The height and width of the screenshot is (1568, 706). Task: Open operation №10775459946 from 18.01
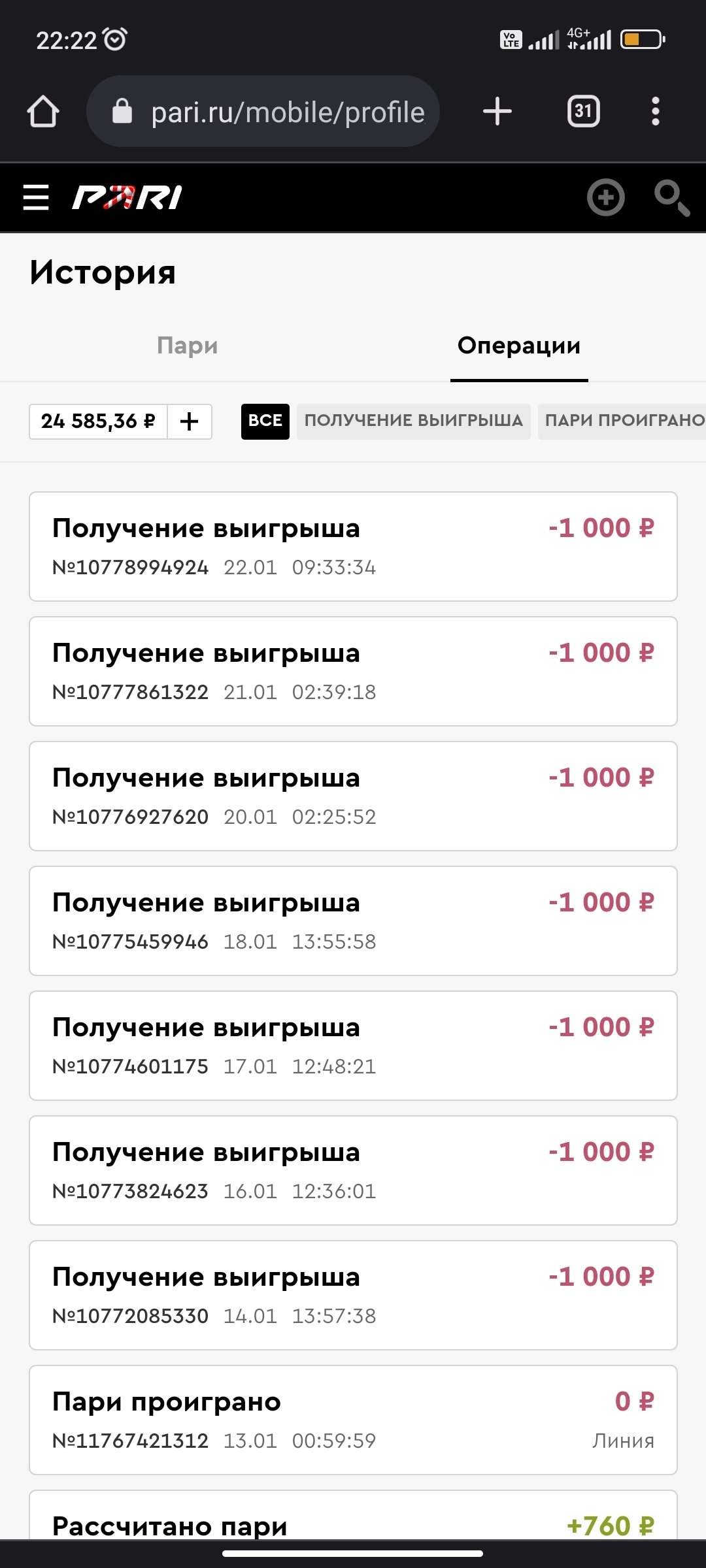point(353,921)
